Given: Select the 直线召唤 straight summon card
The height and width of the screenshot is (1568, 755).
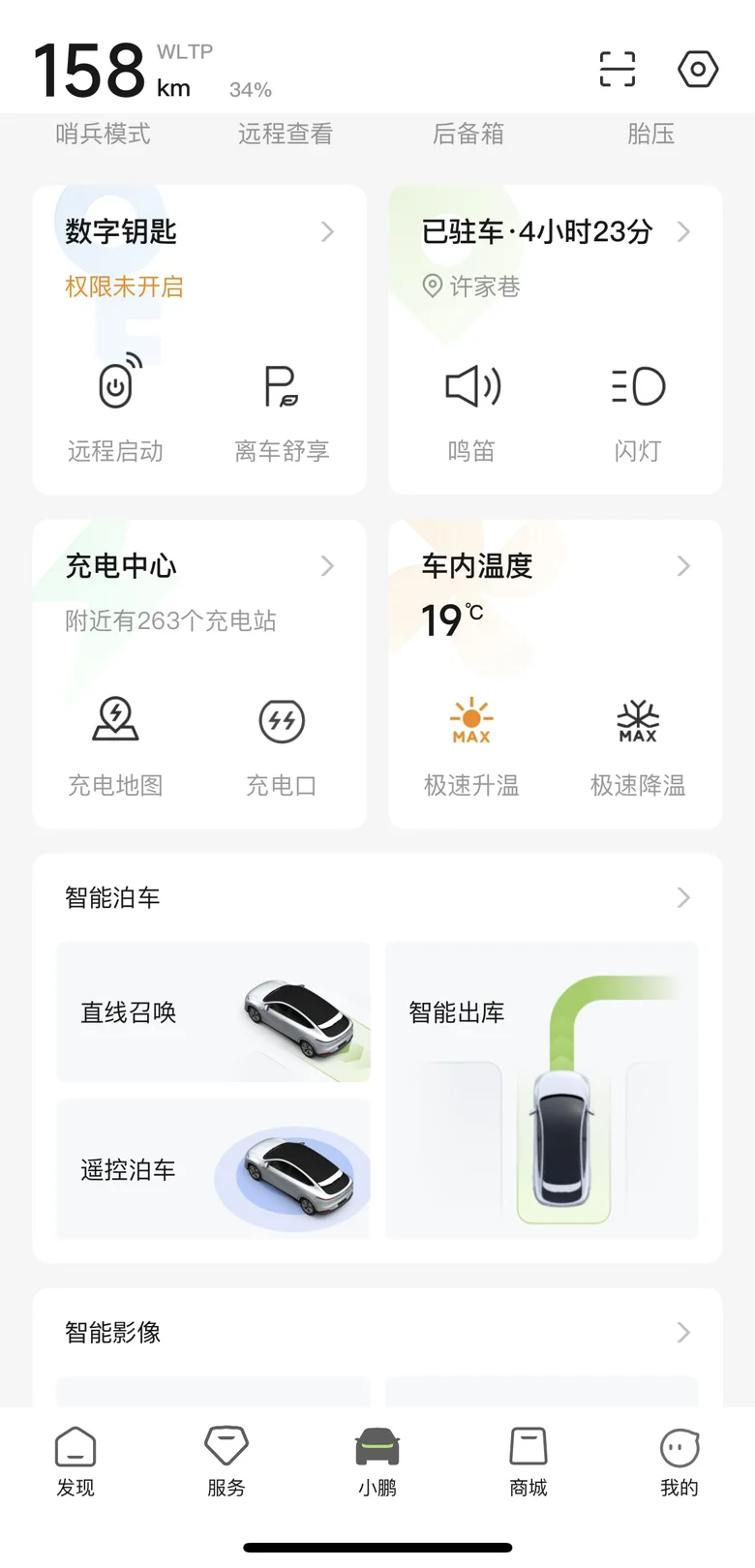Looking at the screenshot, I should pyautogui.click(x=213, y=1012).
